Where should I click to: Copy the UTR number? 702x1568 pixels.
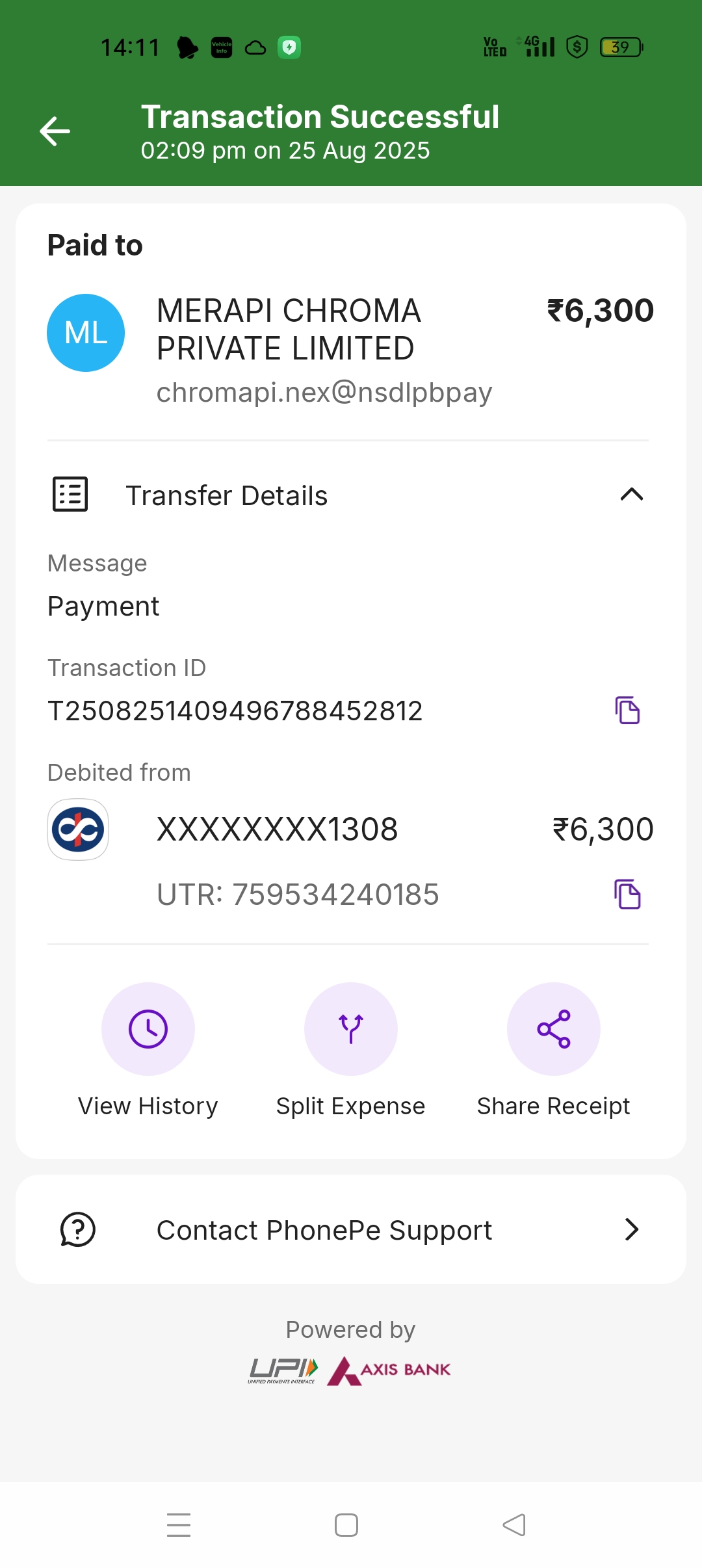click(627, 894)
